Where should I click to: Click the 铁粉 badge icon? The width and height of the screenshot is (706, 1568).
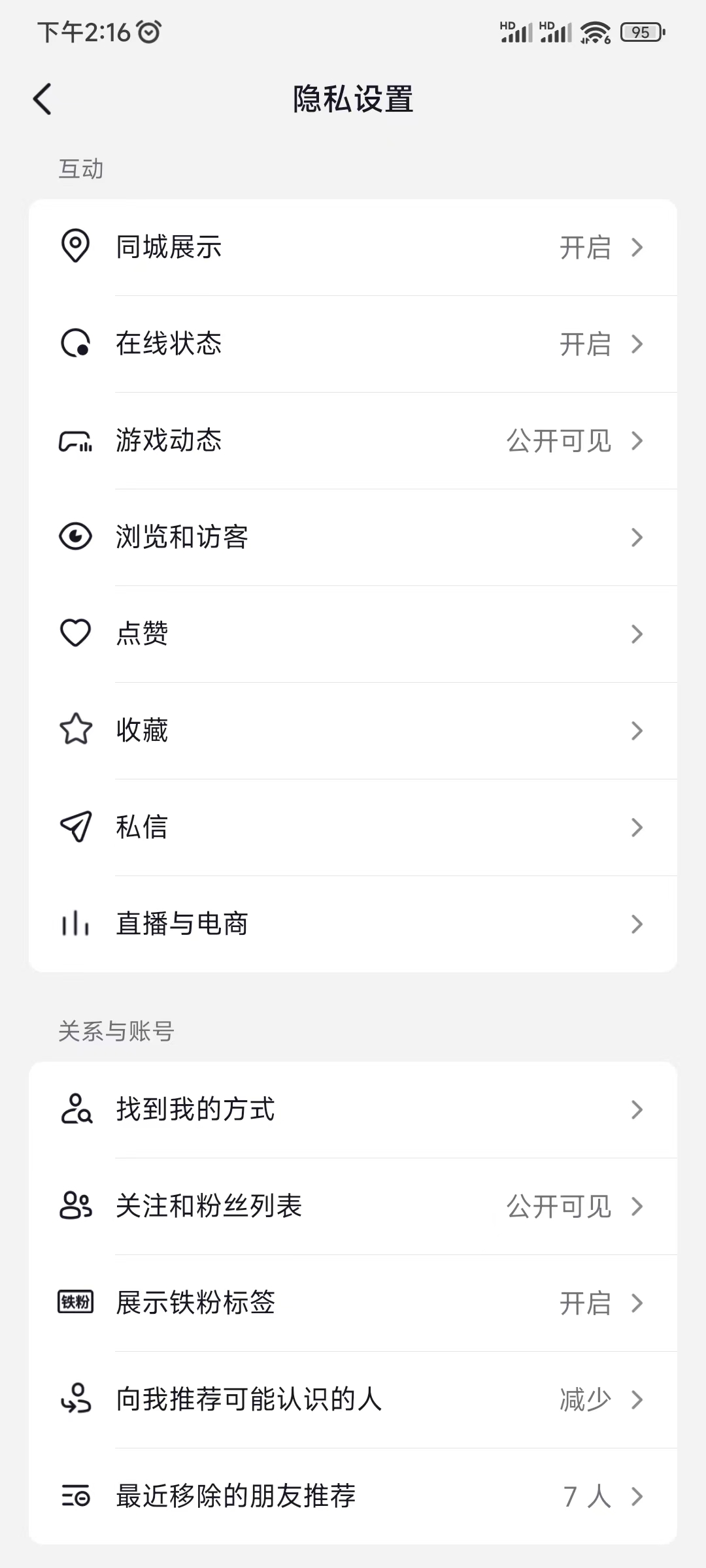[75, 1303]
